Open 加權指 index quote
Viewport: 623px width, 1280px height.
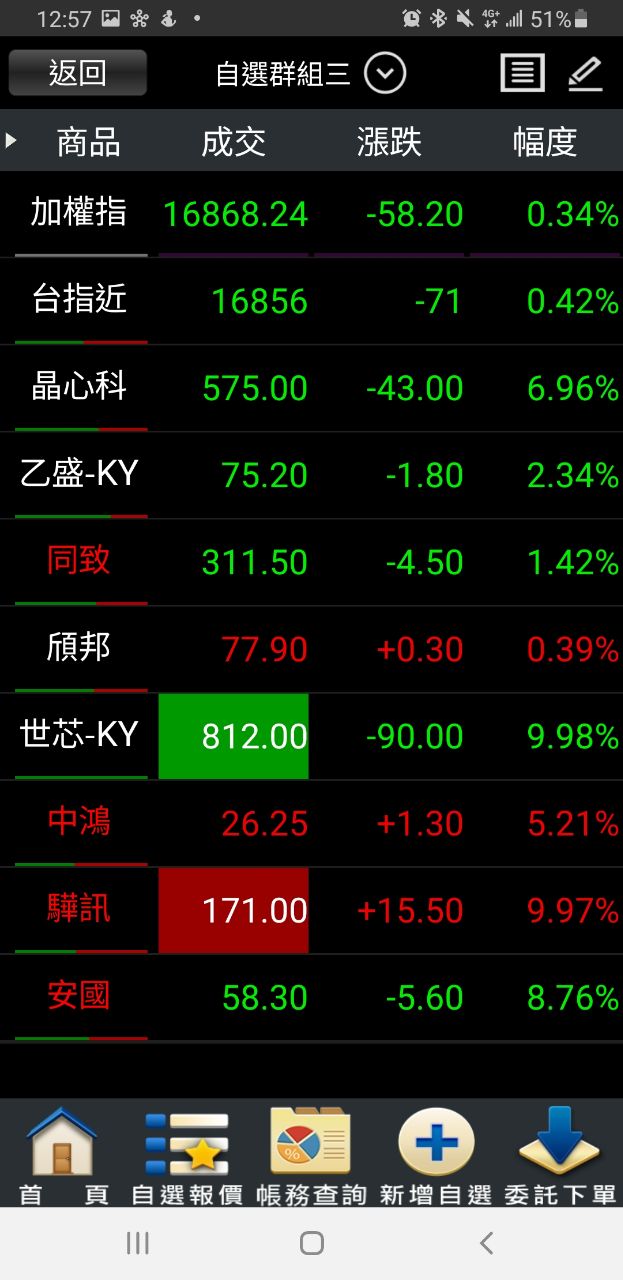point(79,213)
